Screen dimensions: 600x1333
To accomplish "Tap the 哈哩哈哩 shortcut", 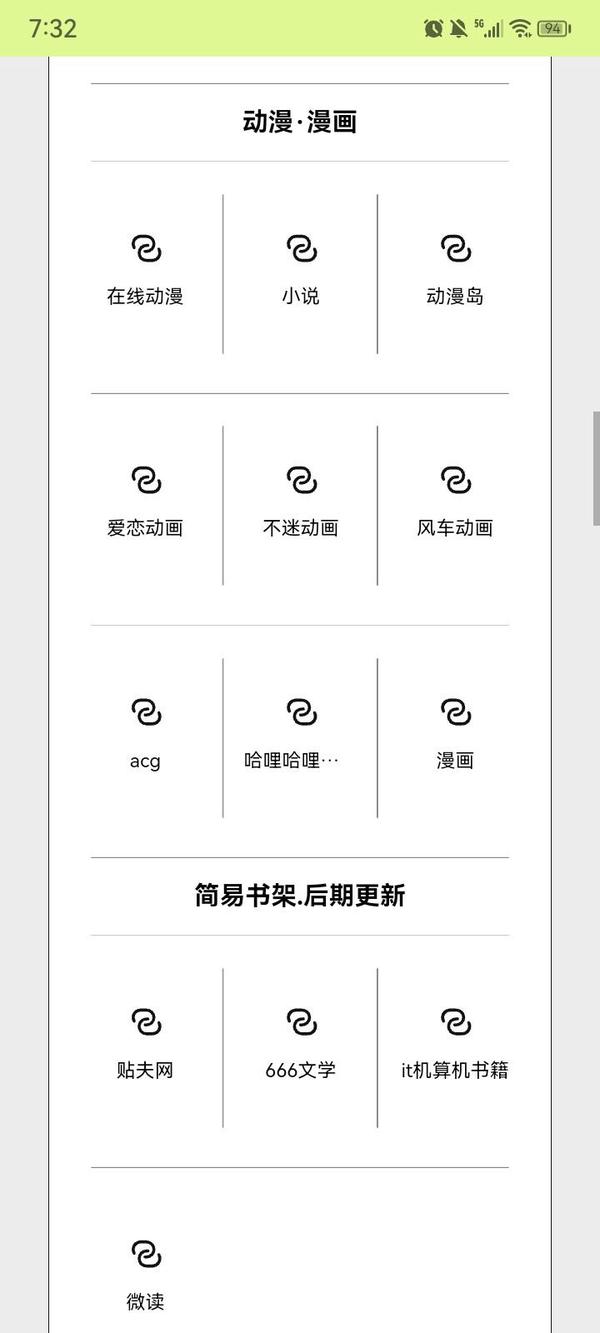I will tap(300, 735).
